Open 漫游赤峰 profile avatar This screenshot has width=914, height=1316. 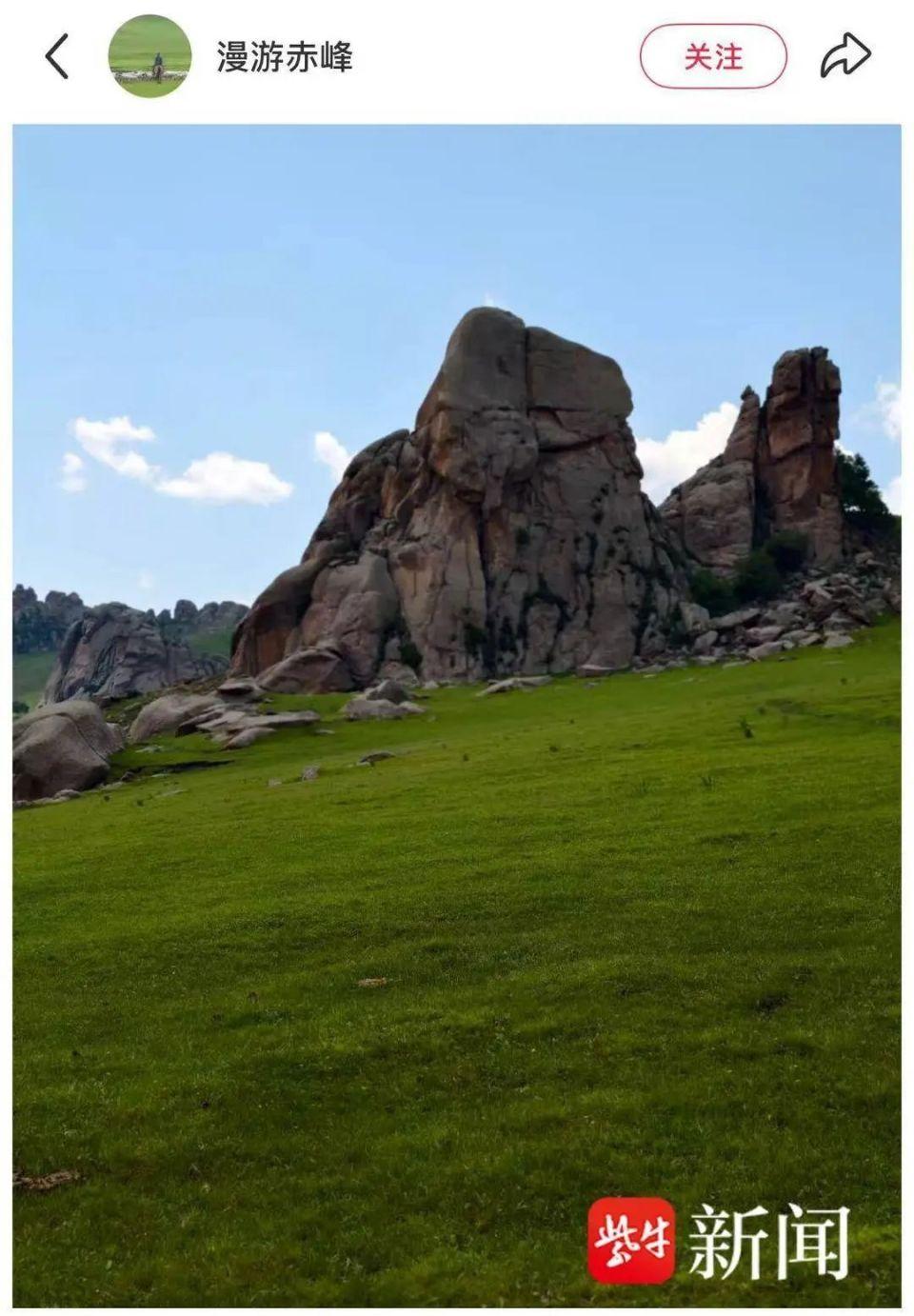pyautogui.click(x=149, y=56)
